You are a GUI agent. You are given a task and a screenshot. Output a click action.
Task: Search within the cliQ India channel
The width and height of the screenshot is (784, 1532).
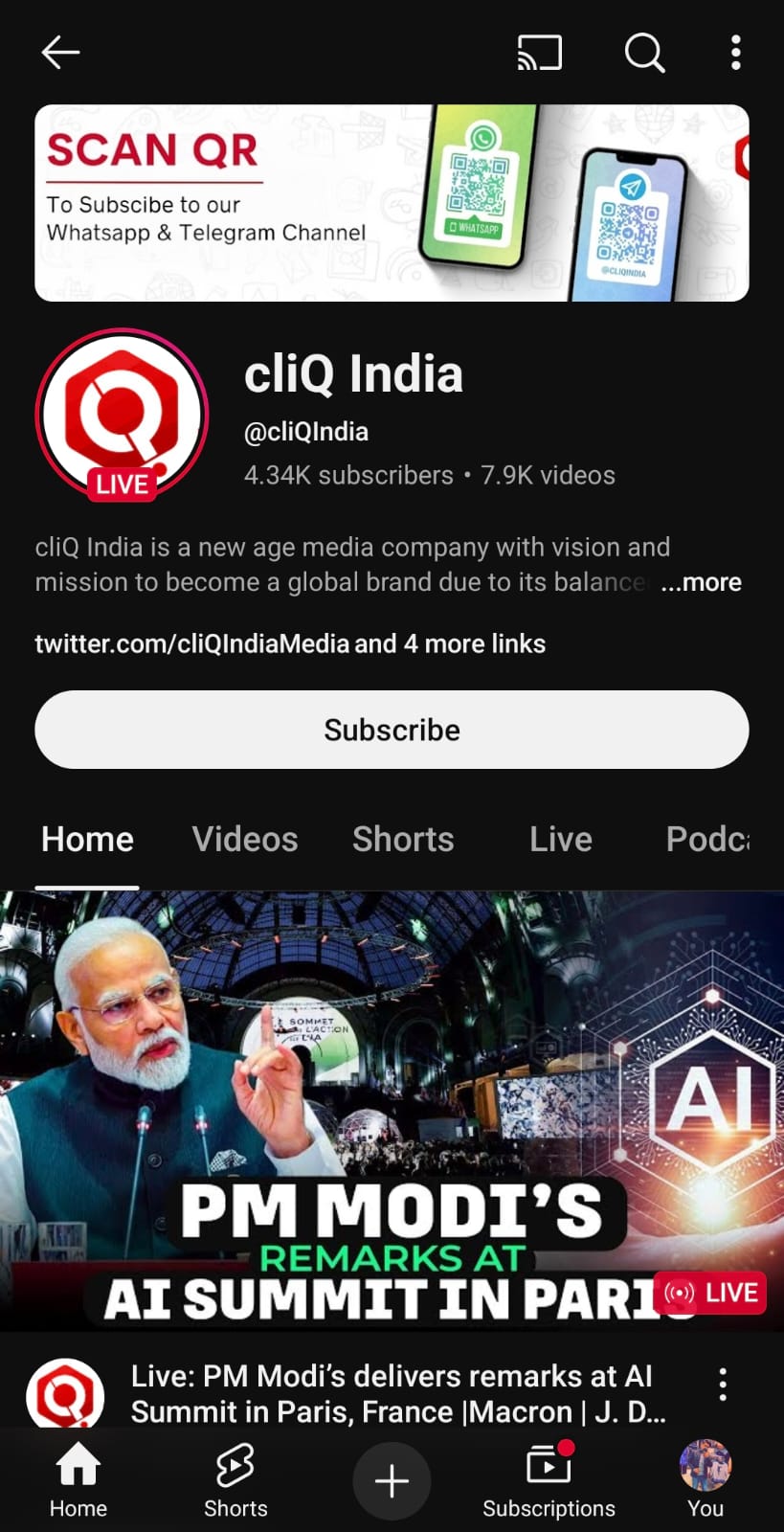point(644,53)
